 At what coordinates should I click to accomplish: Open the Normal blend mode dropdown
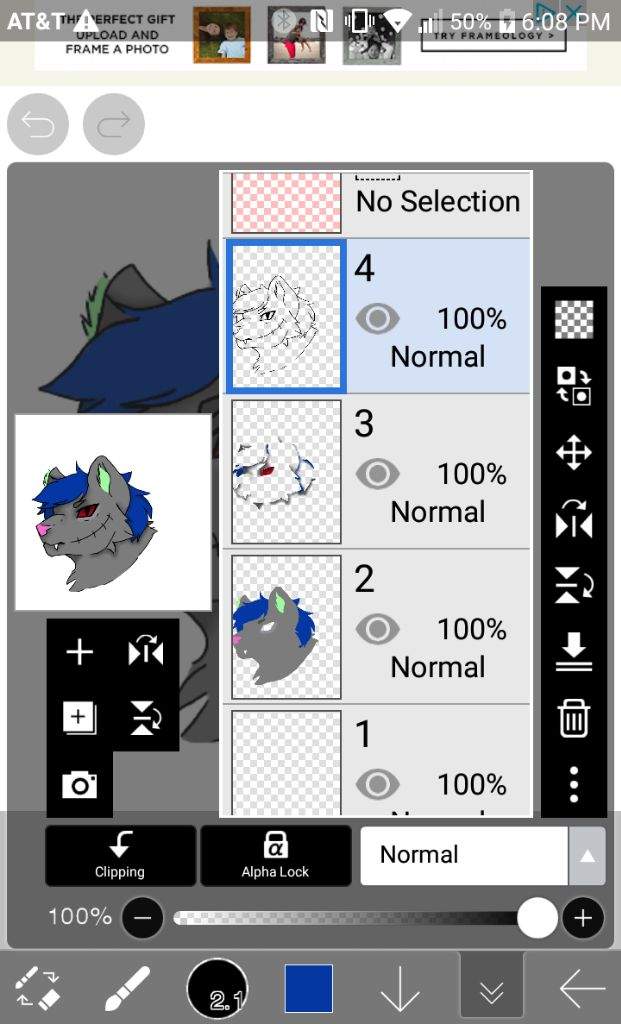(483, 855)
